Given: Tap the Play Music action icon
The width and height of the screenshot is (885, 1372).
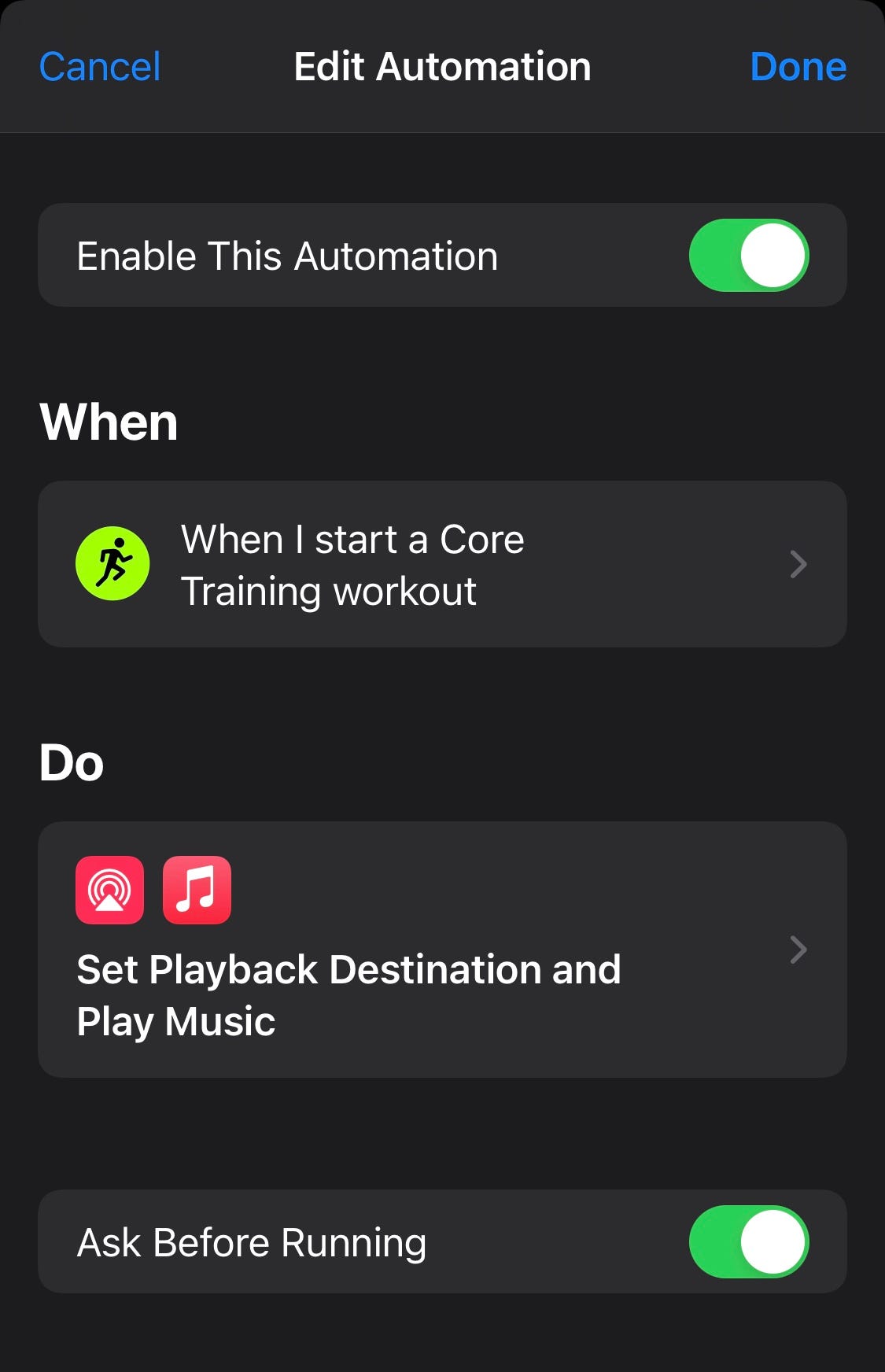Looking at the screenshot, I should [x=197, y=889].
